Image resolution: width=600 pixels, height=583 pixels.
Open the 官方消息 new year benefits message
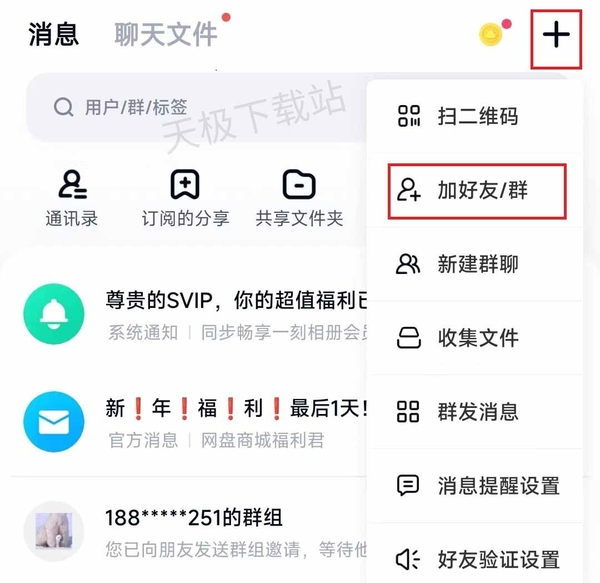(x=200, y=422)
